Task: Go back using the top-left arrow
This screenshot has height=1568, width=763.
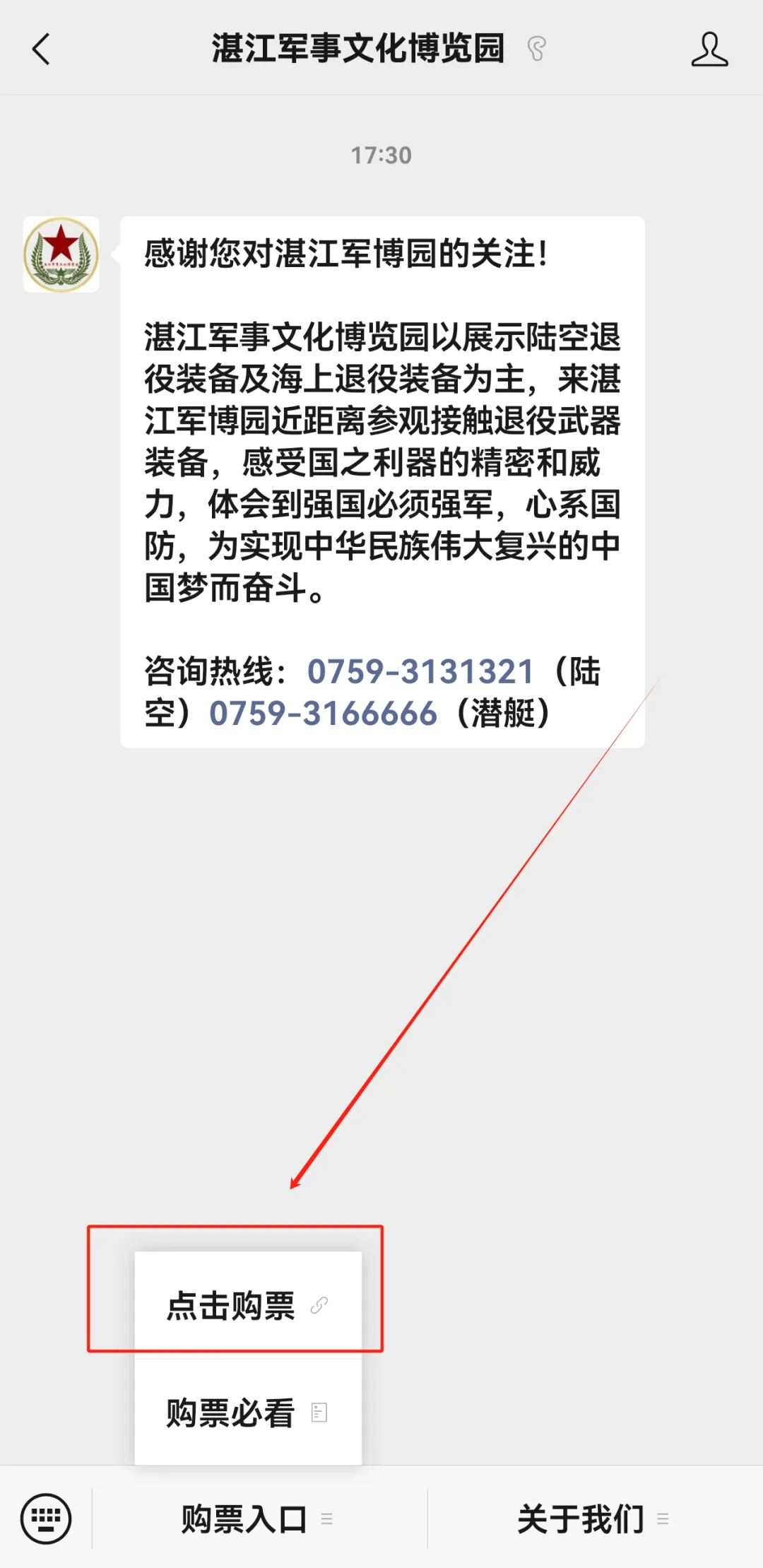Action: (x=42, y=49)
